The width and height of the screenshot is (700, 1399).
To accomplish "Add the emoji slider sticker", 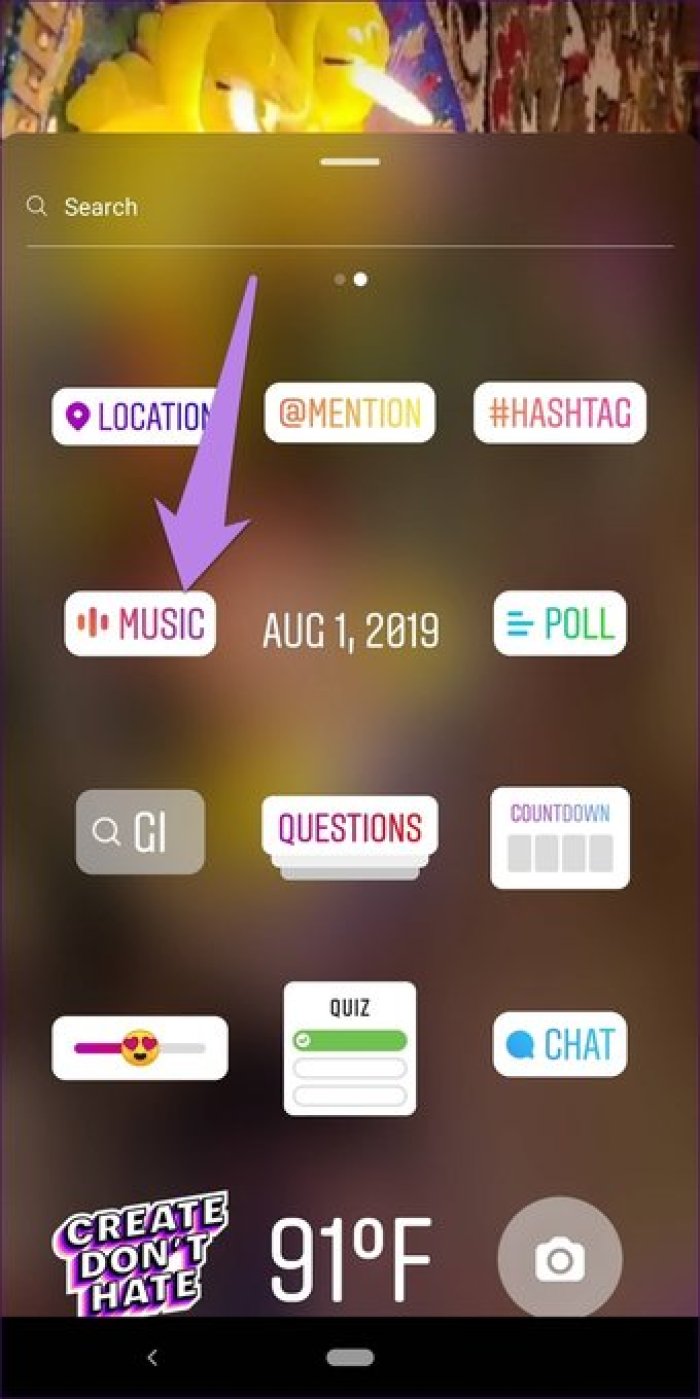I will pyautogui.click(x=140, y=1048).
